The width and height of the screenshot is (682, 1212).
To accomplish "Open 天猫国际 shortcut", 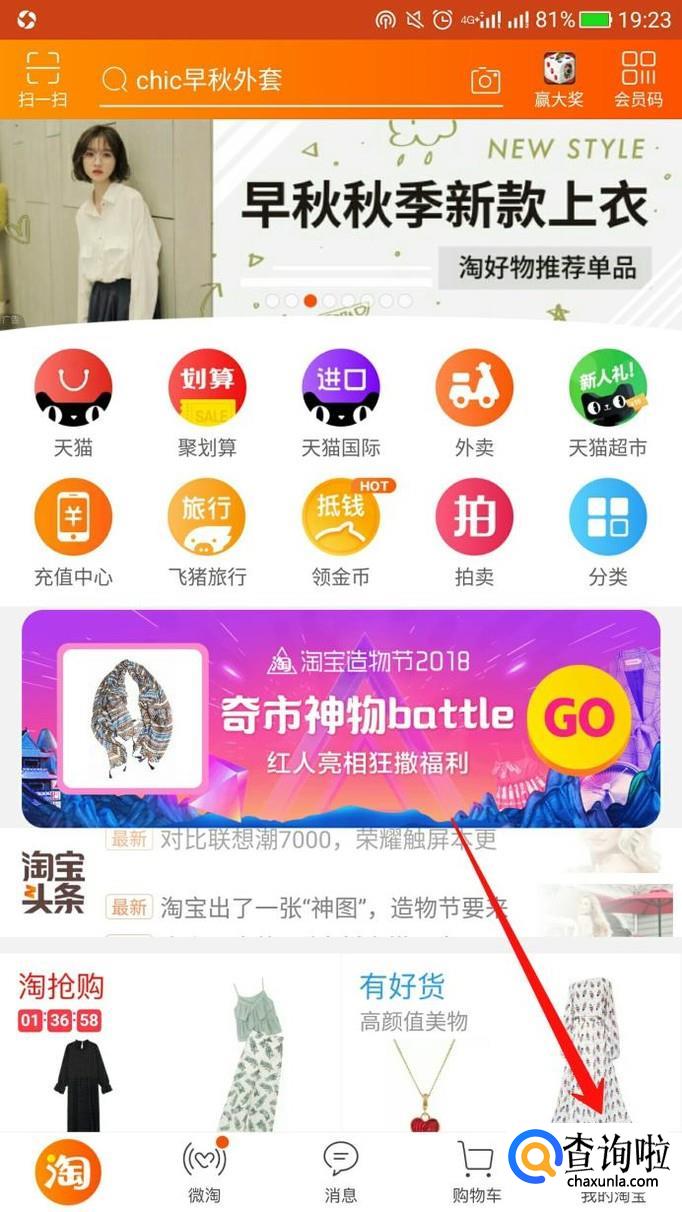I will 341,402.
